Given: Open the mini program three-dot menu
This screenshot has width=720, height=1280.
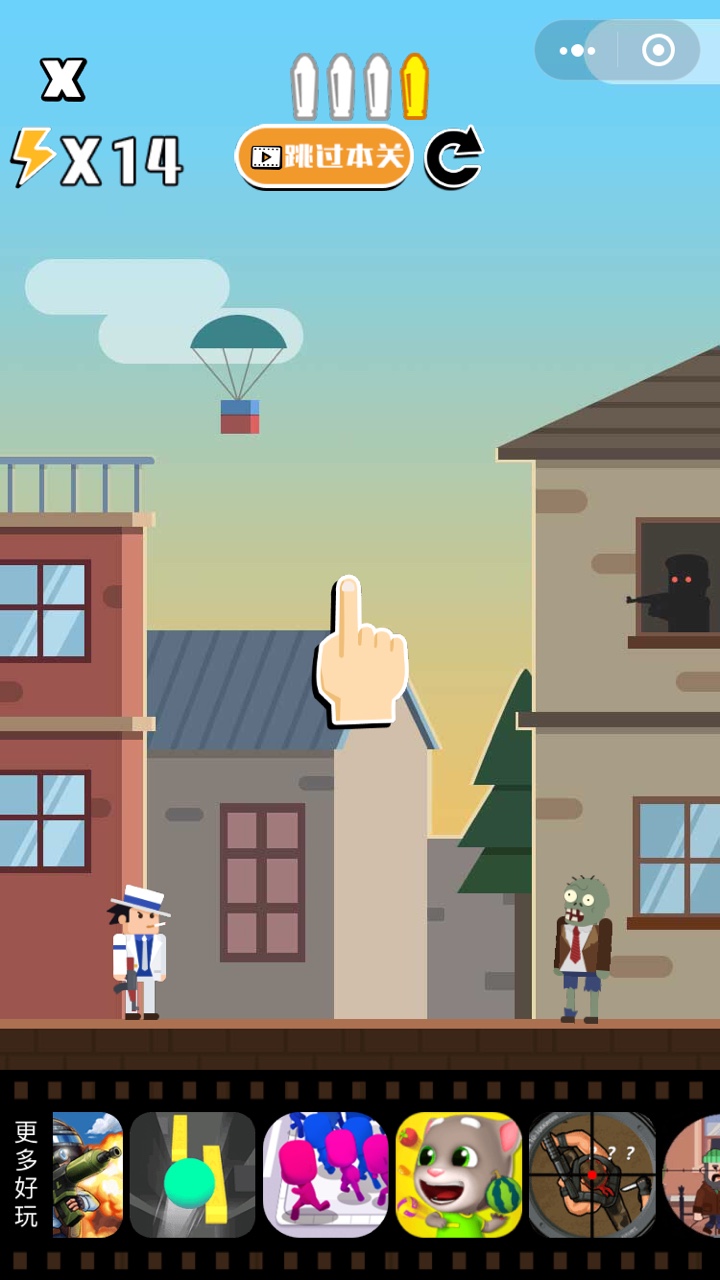Looking at the screenshot, I should click(x=577, y=50).
